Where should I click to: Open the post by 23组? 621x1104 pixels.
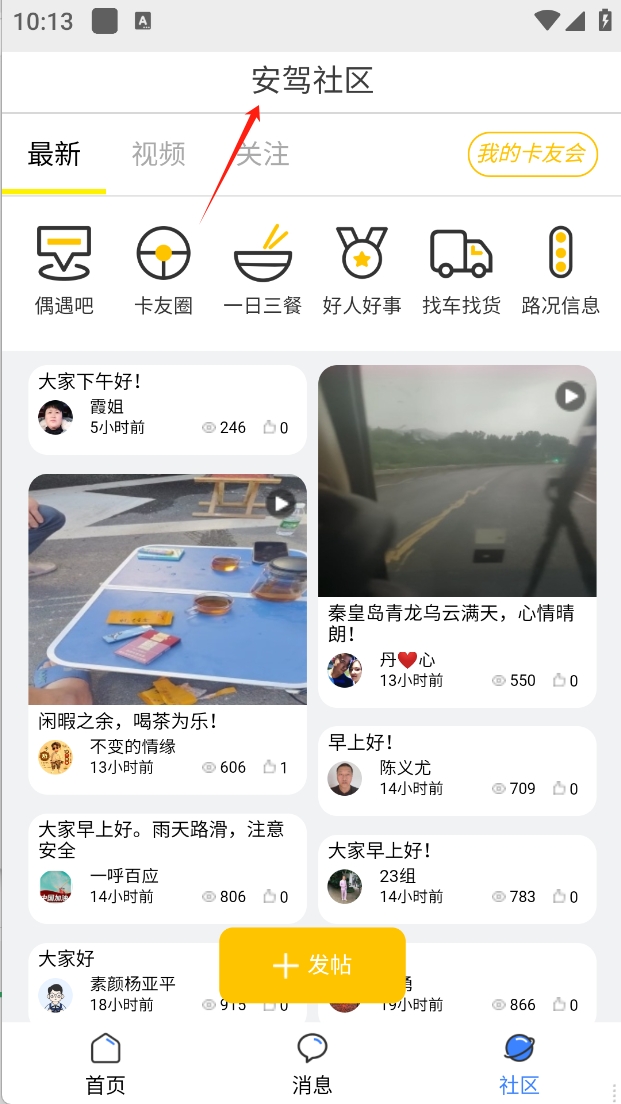pyautogui.click(x=457, y=877)
